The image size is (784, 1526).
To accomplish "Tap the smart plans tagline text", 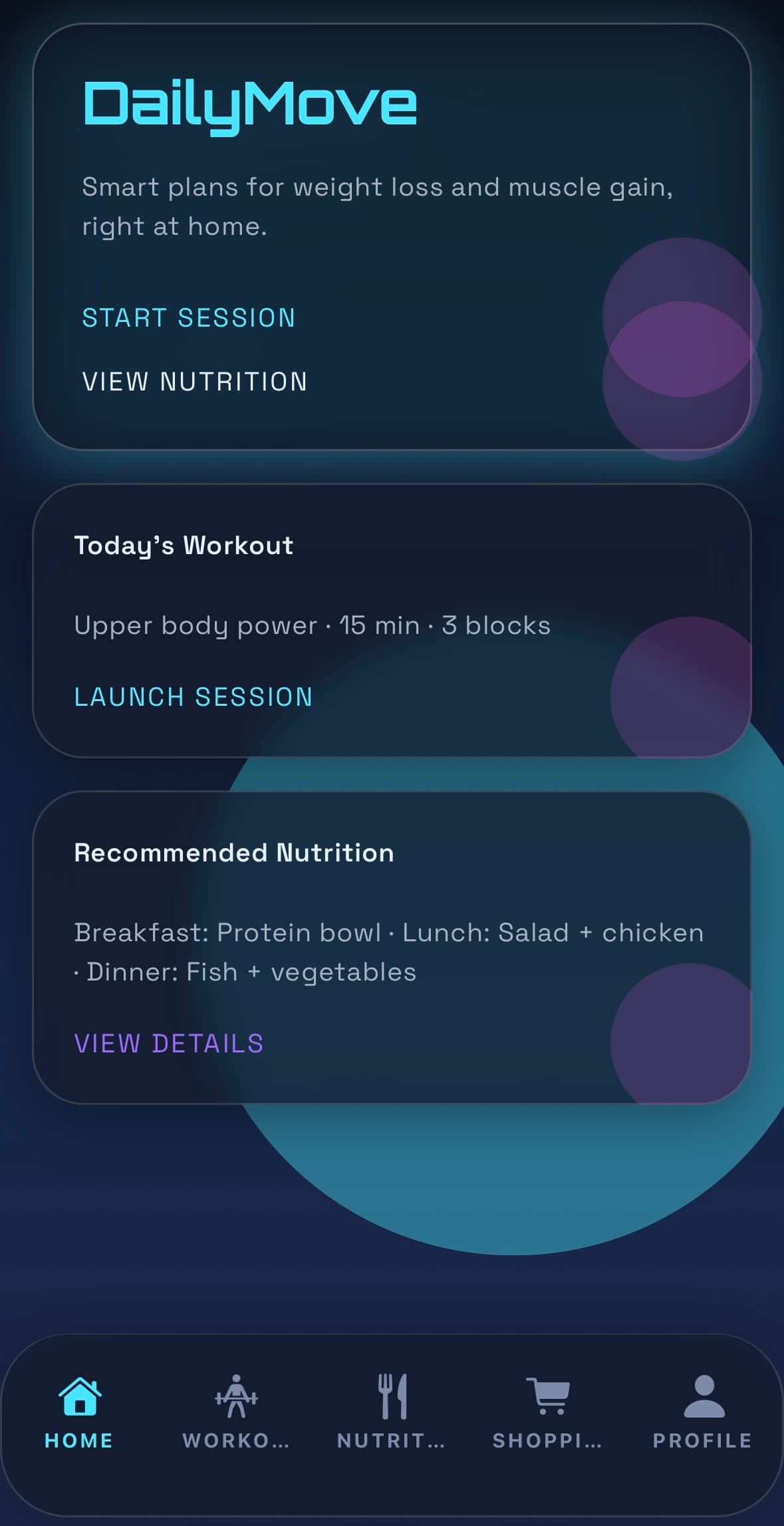I will [x=376, y=206].
